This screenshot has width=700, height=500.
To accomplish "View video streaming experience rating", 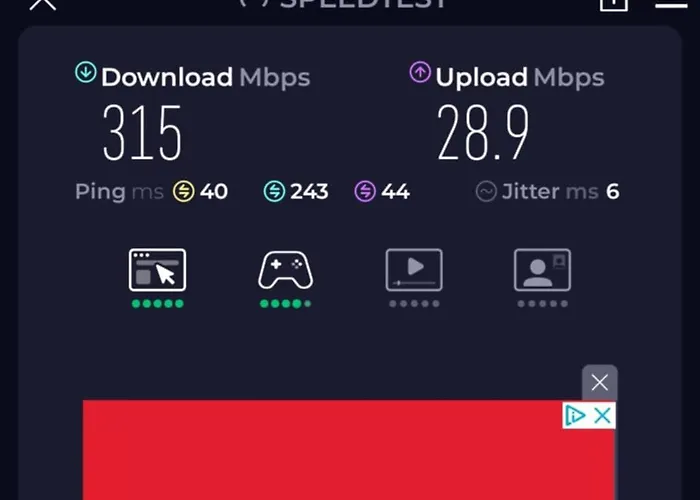I will [x=414, y=270].
